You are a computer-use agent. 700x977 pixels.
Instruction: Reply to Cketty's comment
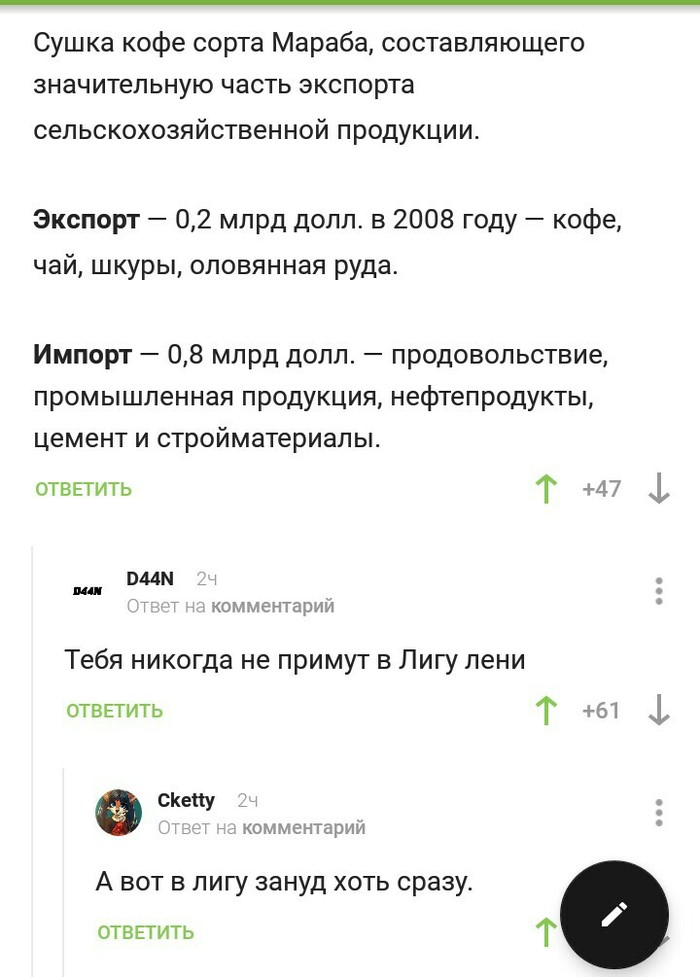pyautogui.click(x=146, y=932)
